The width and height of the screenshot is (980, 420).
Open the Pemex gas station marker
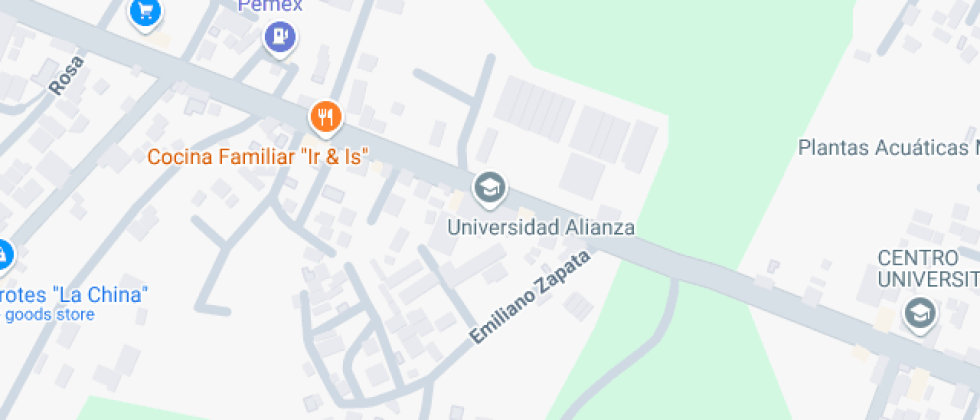pyautogui.click(x=281, y=38)
